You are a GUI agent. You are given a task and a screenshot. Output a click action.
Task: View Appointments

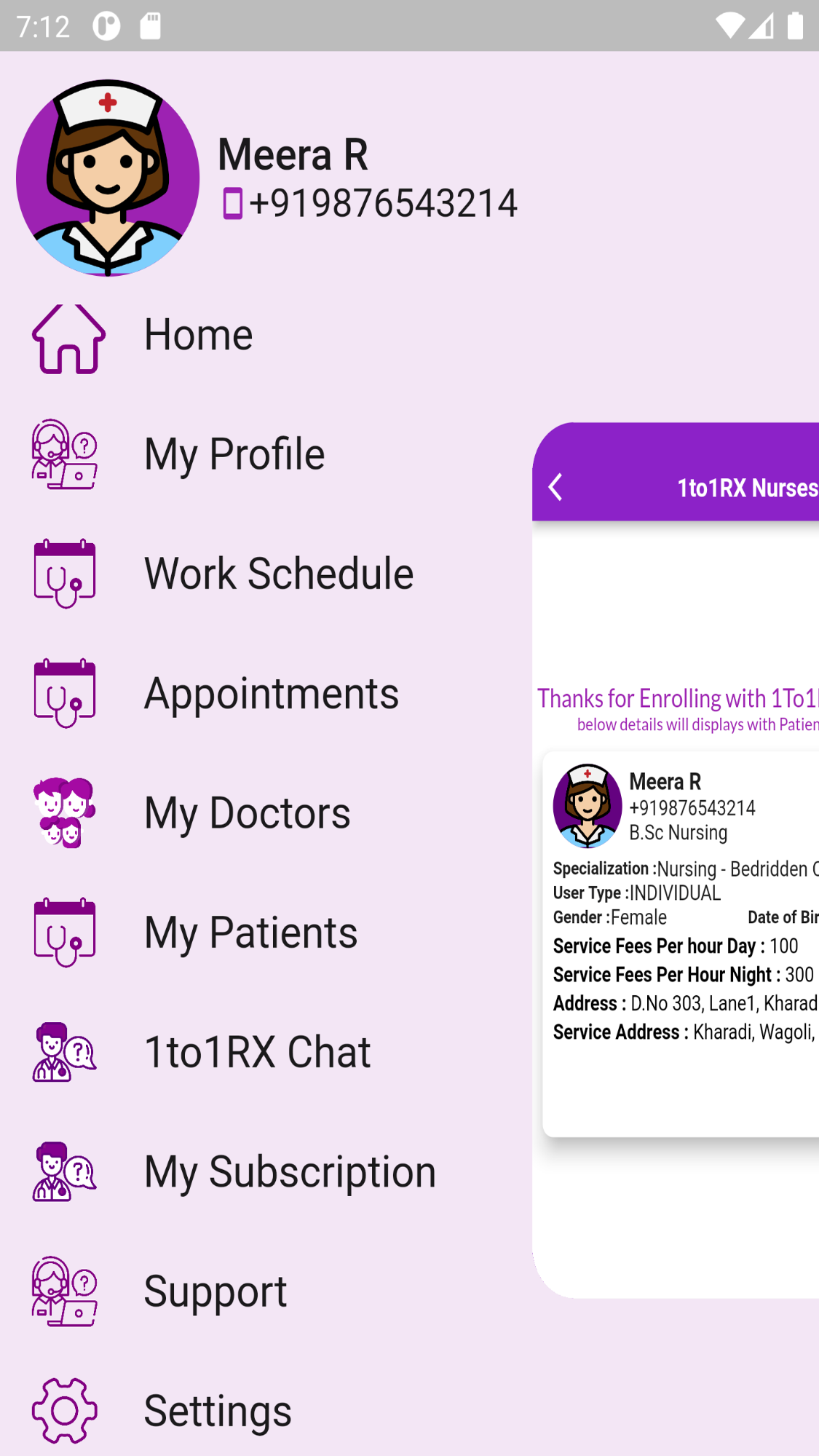pyautogui.click(x=271, y=693)
